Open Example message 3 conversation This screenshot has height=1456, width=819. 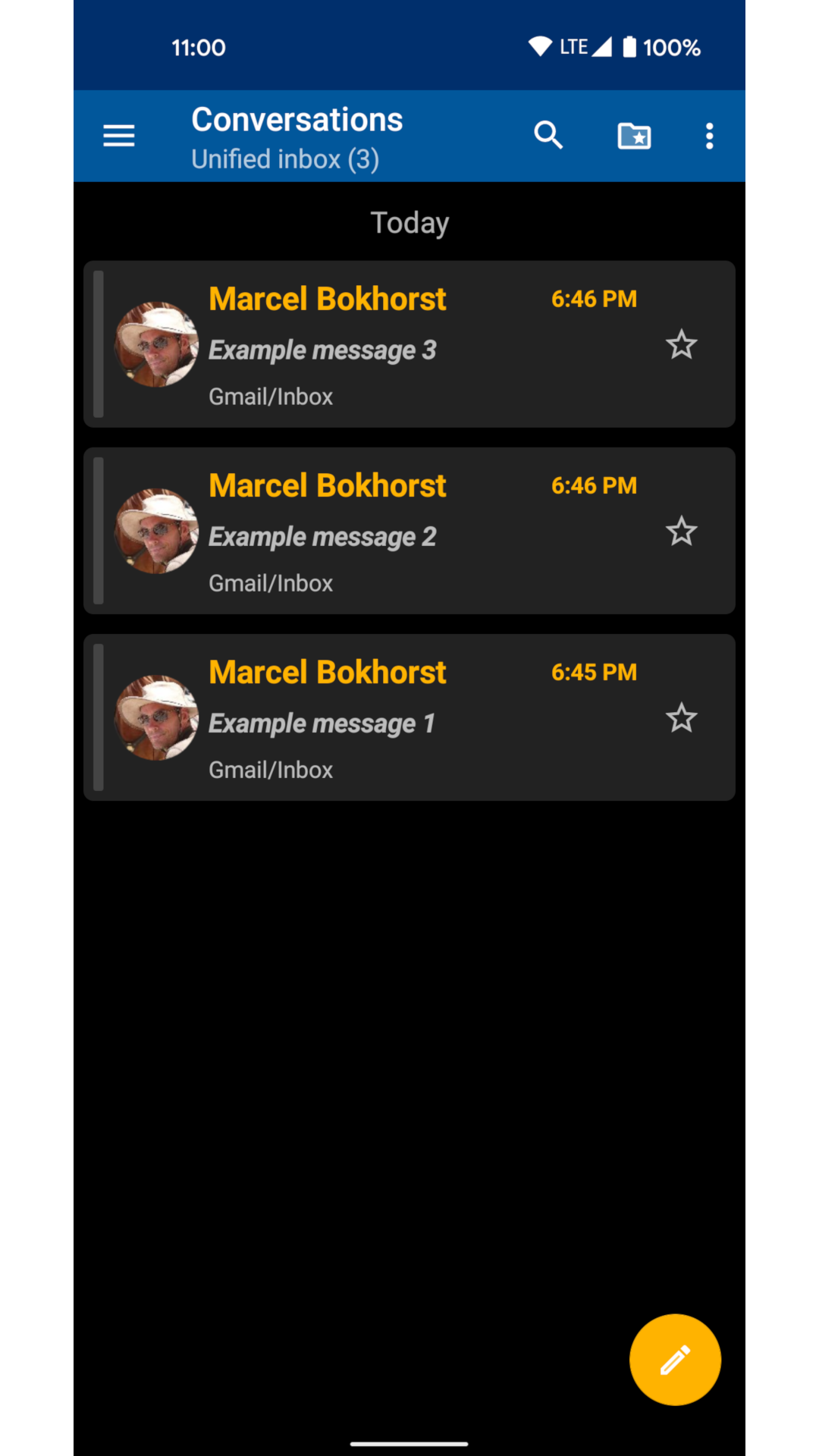pos(409,350)
